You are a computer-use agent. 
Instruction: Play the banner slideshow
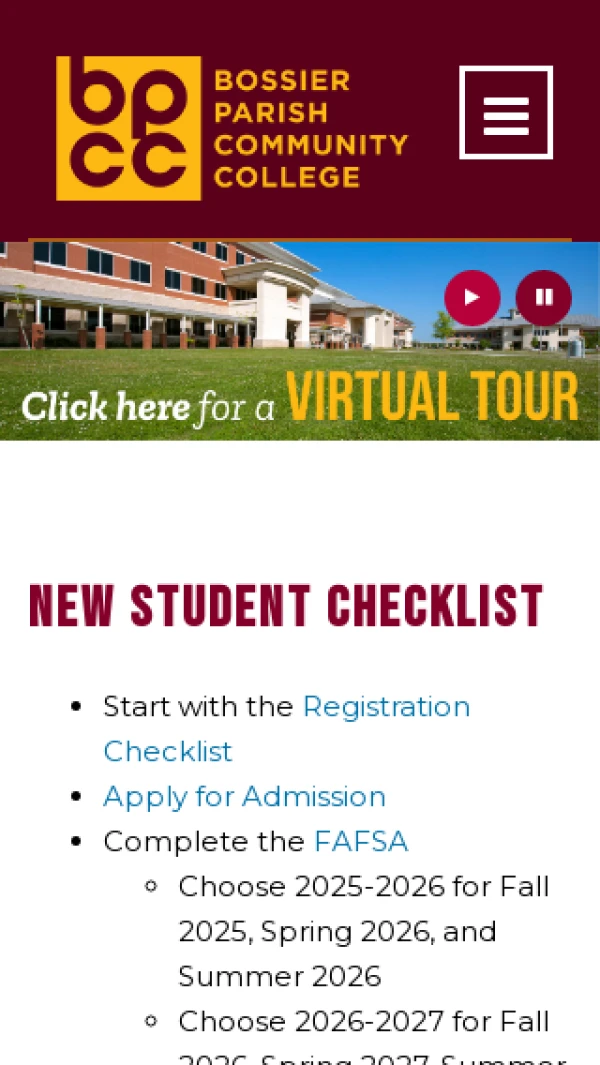[472, 298]
